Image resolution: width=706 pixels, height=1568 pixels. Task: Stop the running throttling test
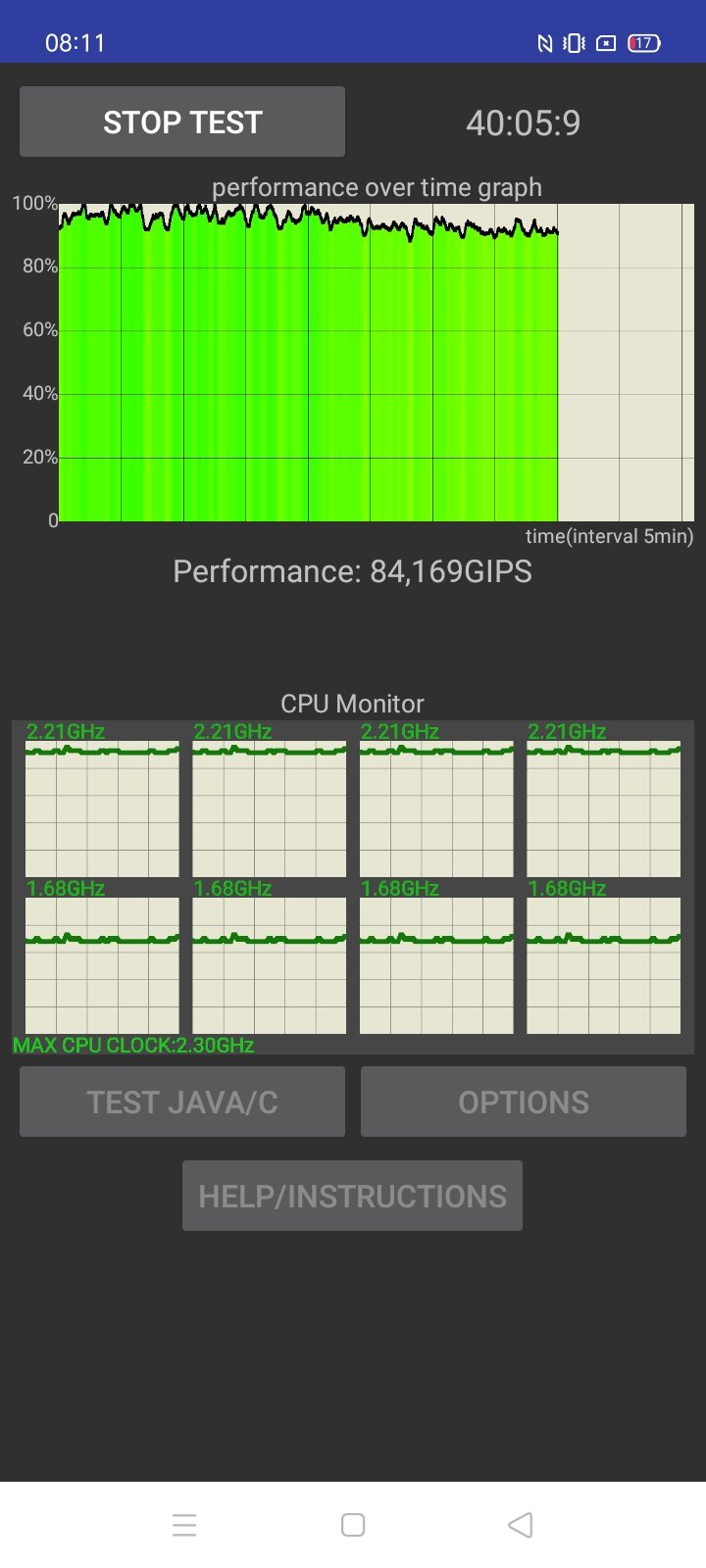(x=182, y=122)
